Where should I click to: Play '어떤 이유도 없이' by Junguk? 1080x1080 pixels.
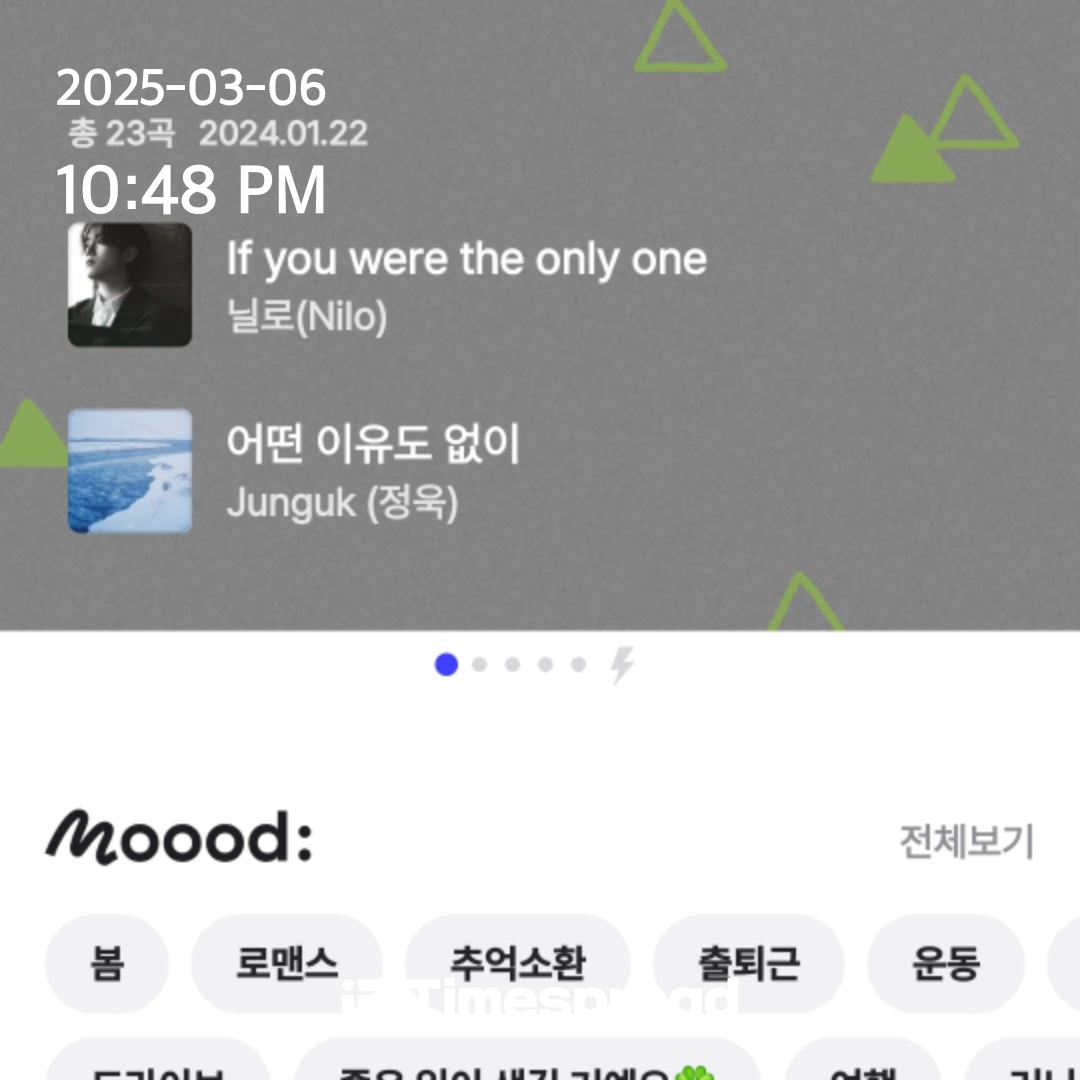point(372,470)
